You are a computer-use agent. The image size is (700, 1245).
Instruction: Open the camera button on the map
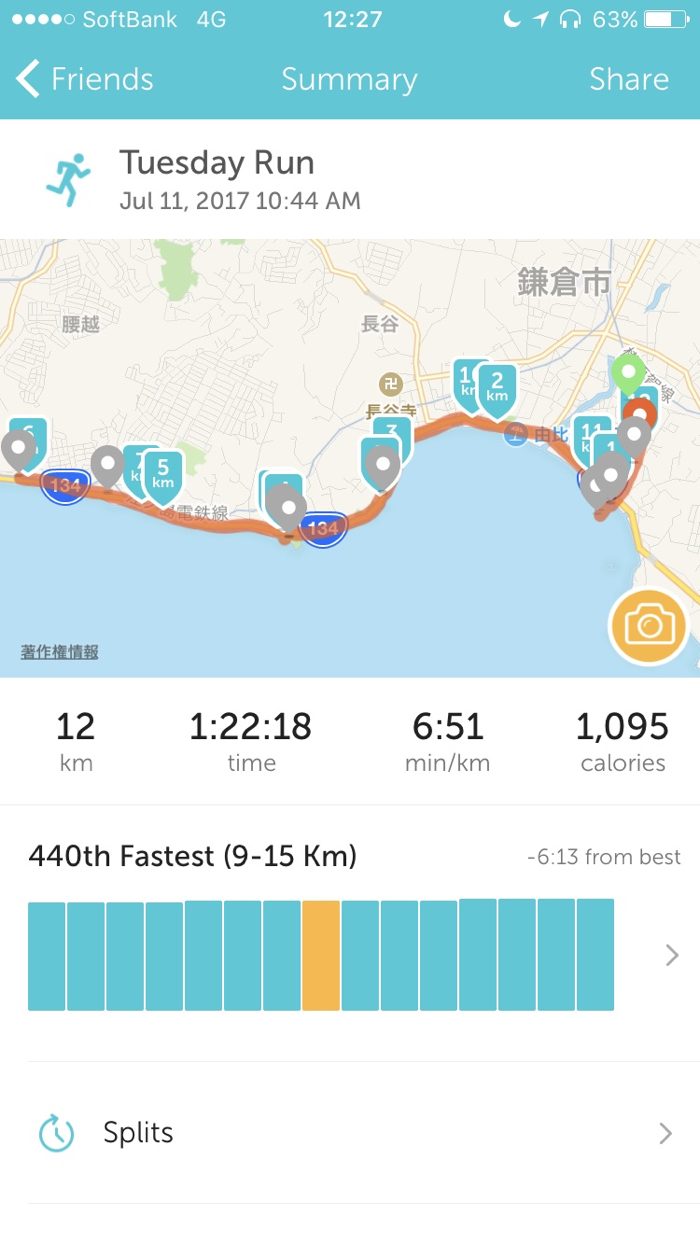pos(649,626)
